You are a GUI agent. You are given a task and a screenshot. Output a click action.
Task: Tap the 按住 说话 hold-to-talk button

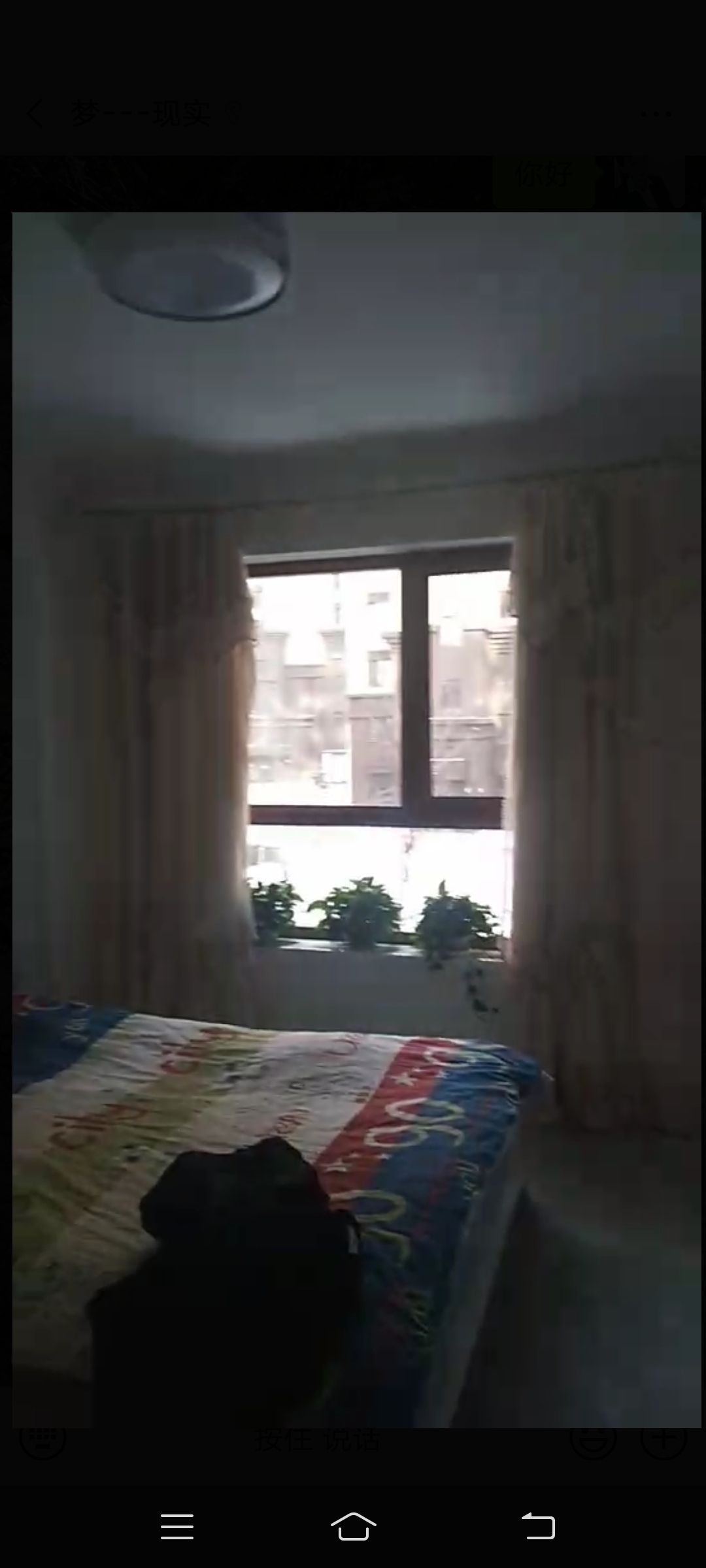coord(318,1439)
